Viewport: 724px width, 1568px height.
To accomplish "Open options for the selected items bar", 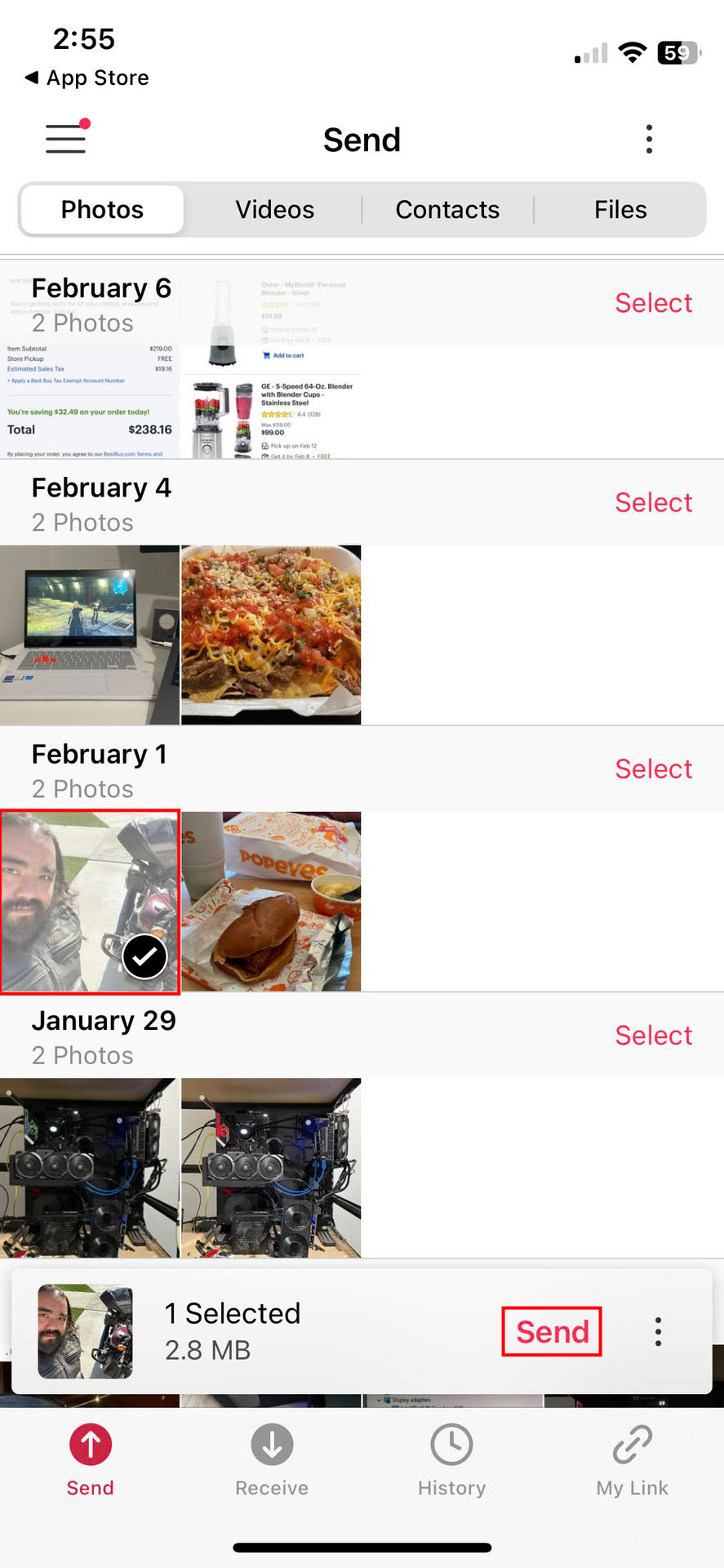I will coord(658,1332).
